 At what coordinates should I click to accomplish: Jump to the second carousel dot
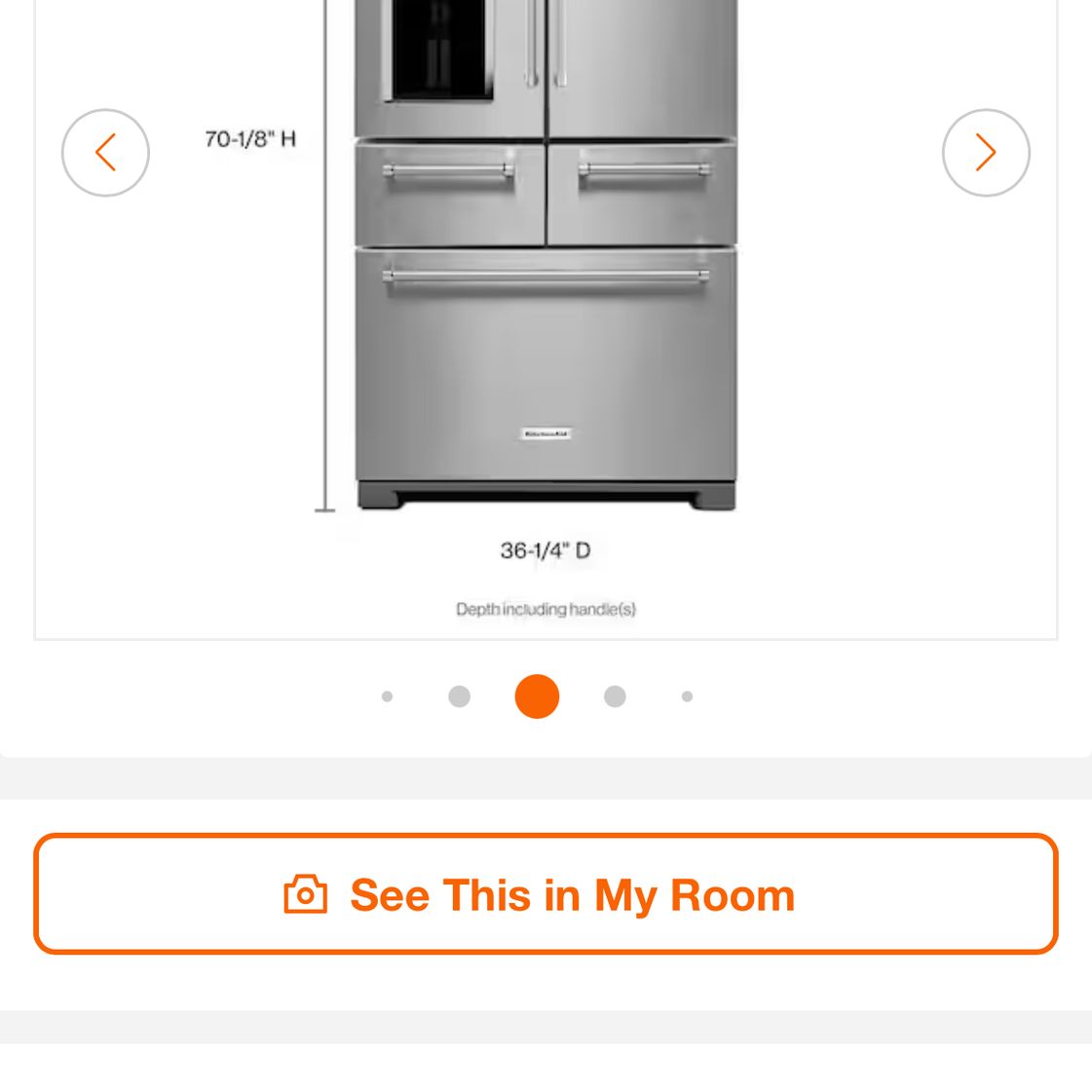coord(459,697)
